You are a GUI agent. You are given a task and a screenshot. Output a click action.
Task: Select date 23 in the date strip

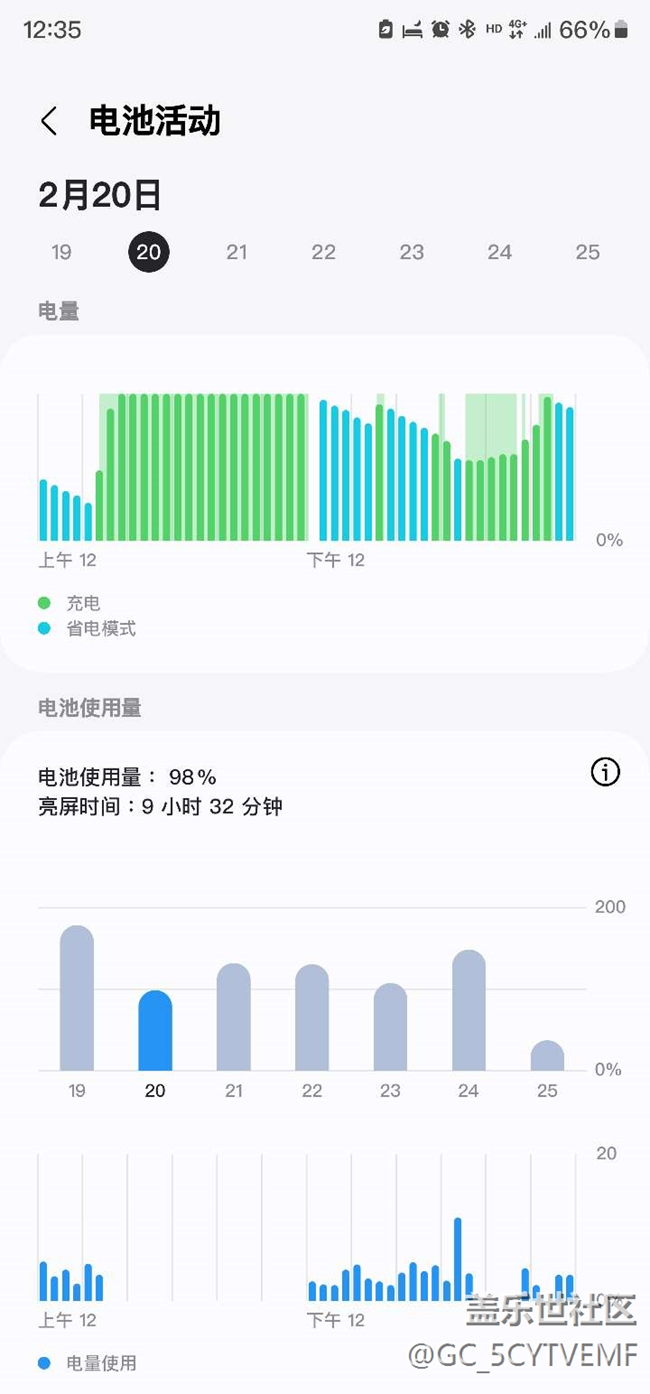412,252
